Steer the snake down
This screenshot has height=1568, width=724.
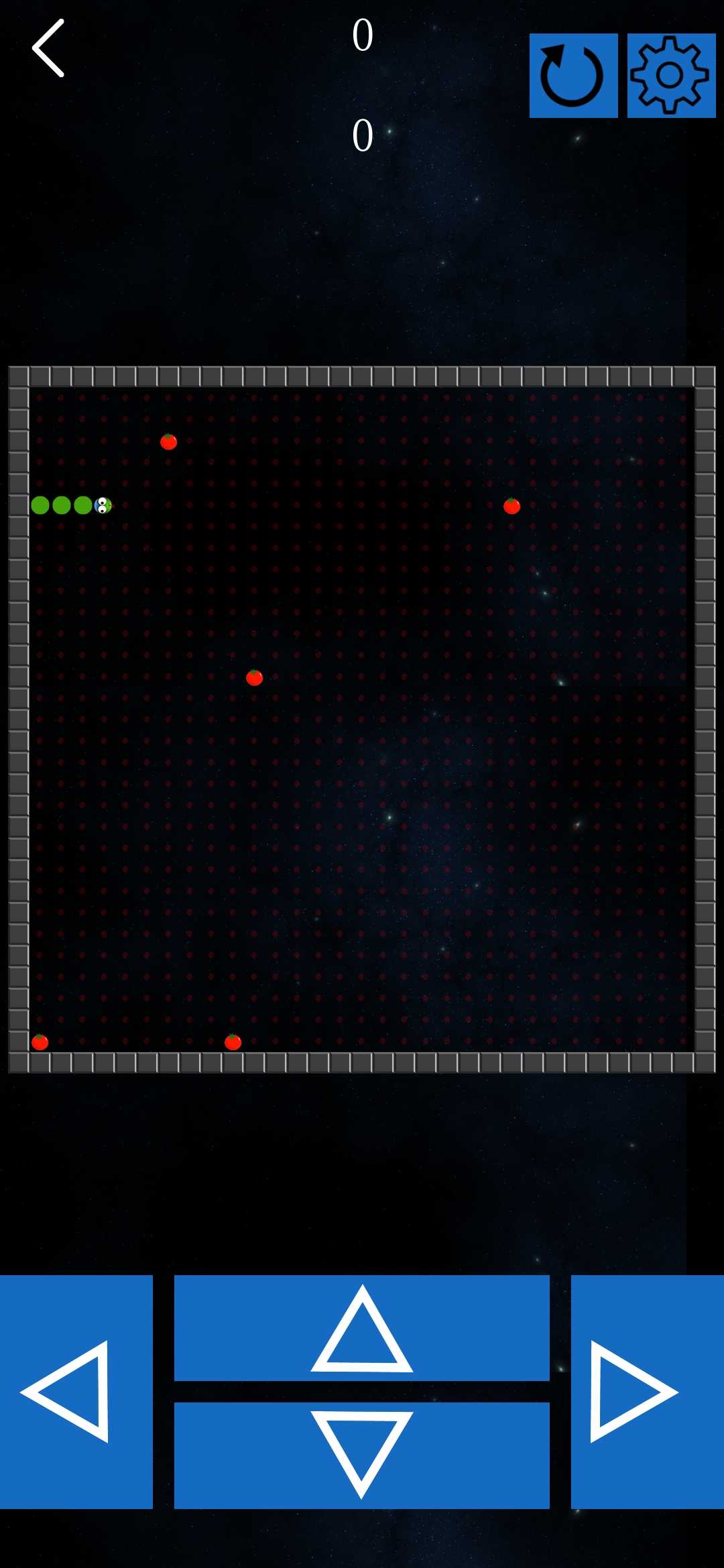(361, 1455)
